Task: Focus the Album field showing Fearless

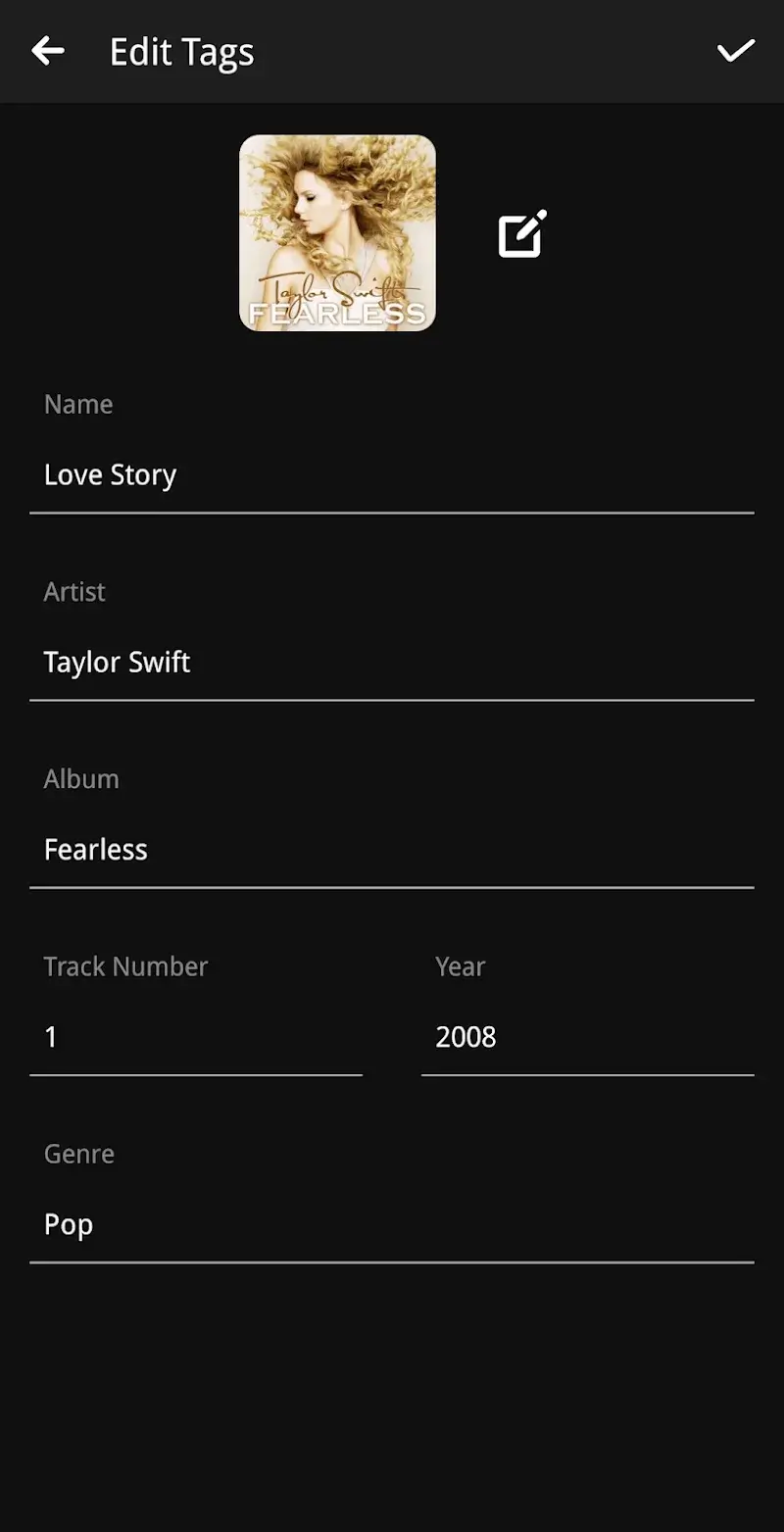Action: pyautogui.click(x=392, y=850)
